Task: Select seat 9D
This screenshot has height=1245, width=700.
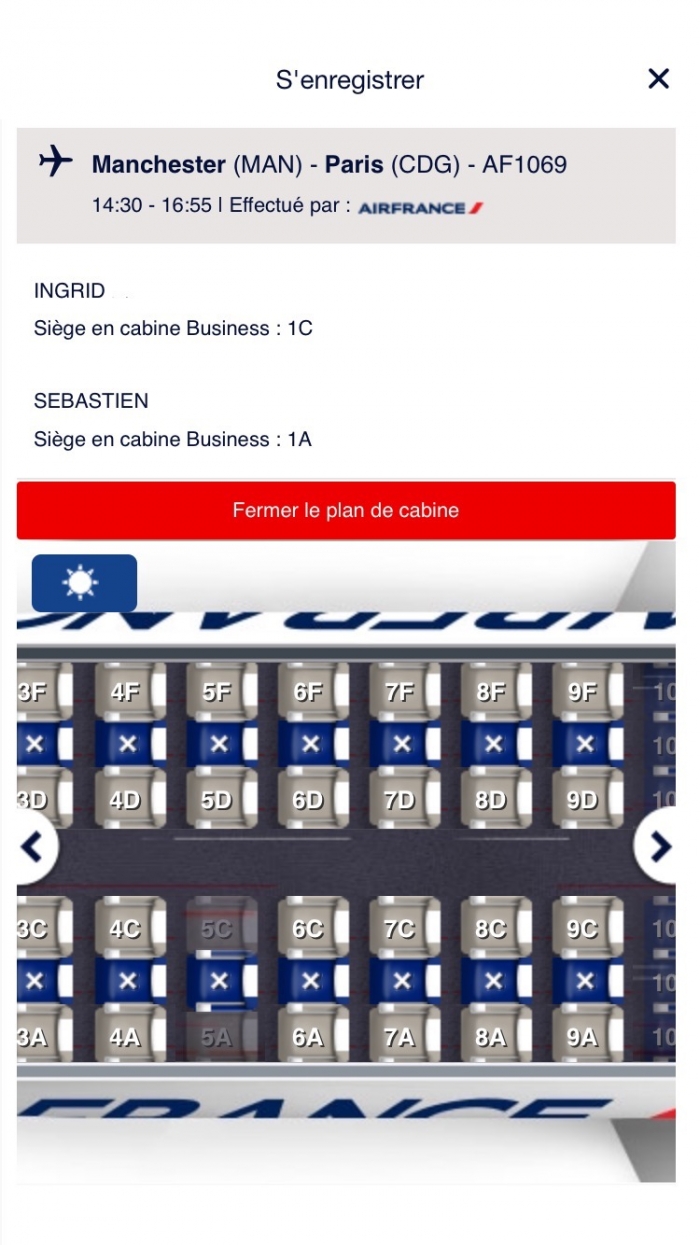Action: pos(585,800)
